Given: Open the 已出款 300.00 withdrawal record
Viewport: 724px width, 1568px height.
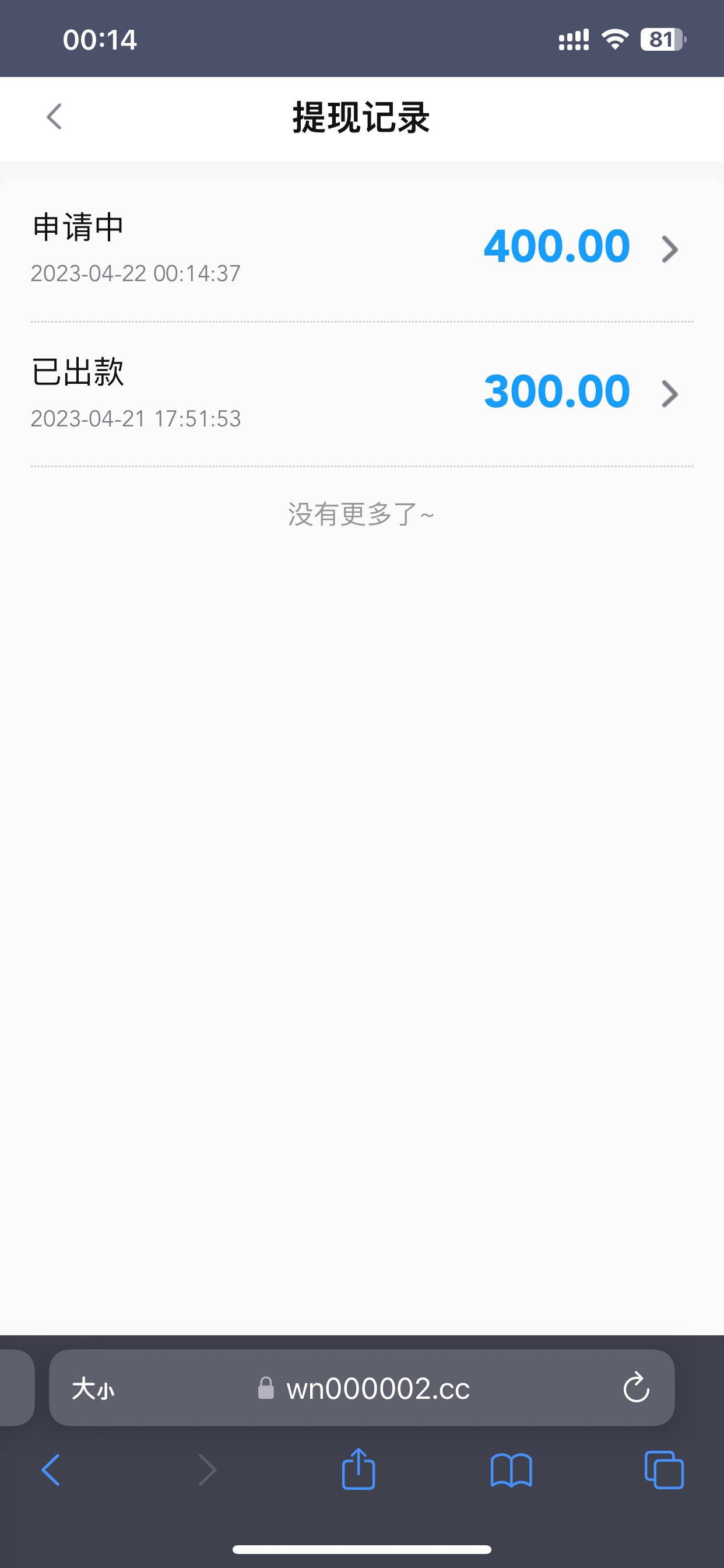Looking at the screenshot, I should click(x=361, y=393).
